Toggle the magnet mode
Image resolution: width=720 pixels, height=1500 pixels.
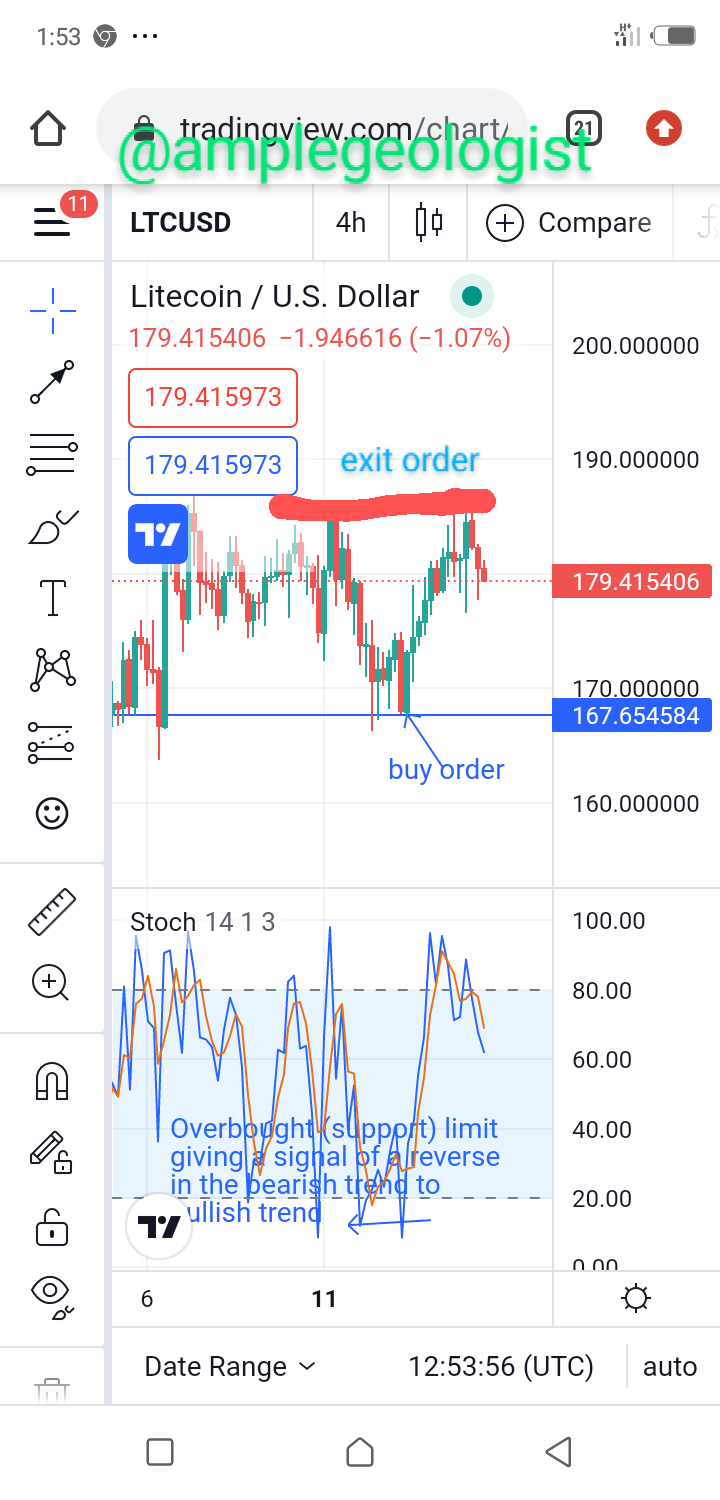click(x=52, y=1080)
